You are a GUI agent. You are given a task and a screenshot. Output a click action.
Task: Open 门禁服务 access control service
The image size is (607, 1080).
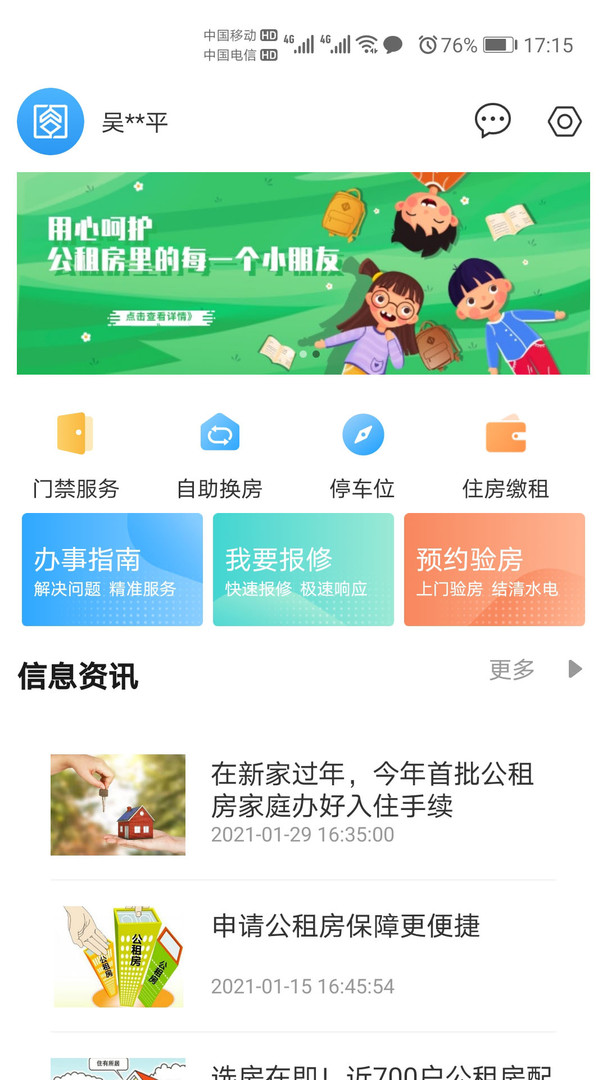point(76,456)
